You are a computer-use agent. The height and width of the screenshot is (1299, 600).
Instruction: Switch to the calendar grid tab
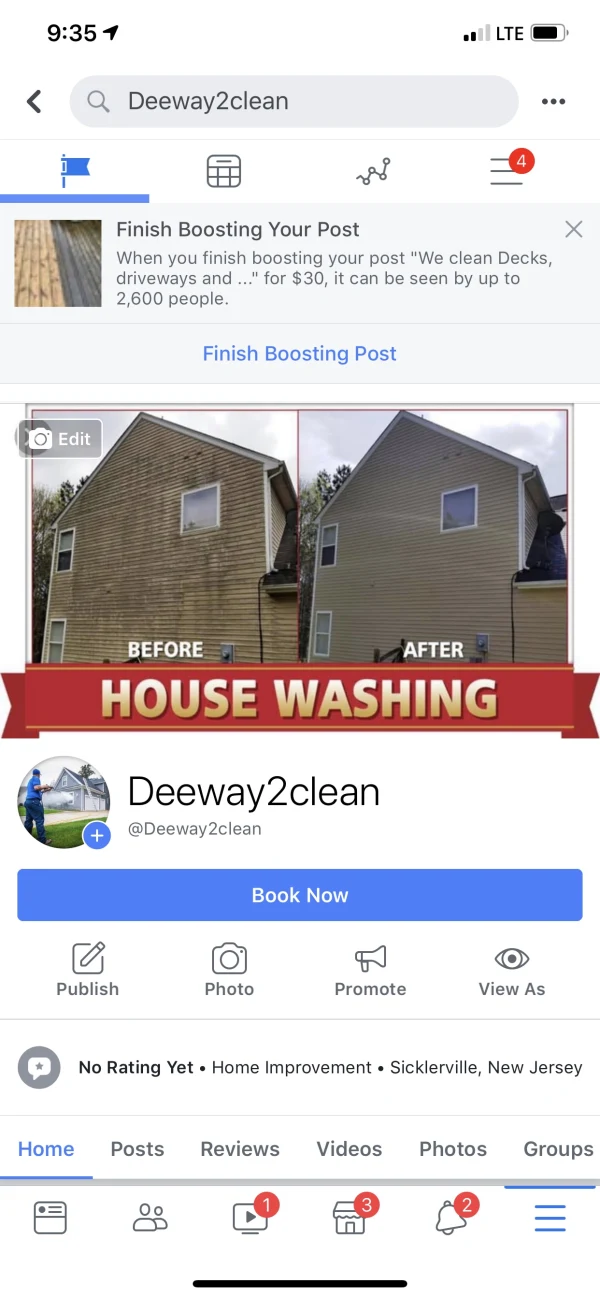(224, 171)
